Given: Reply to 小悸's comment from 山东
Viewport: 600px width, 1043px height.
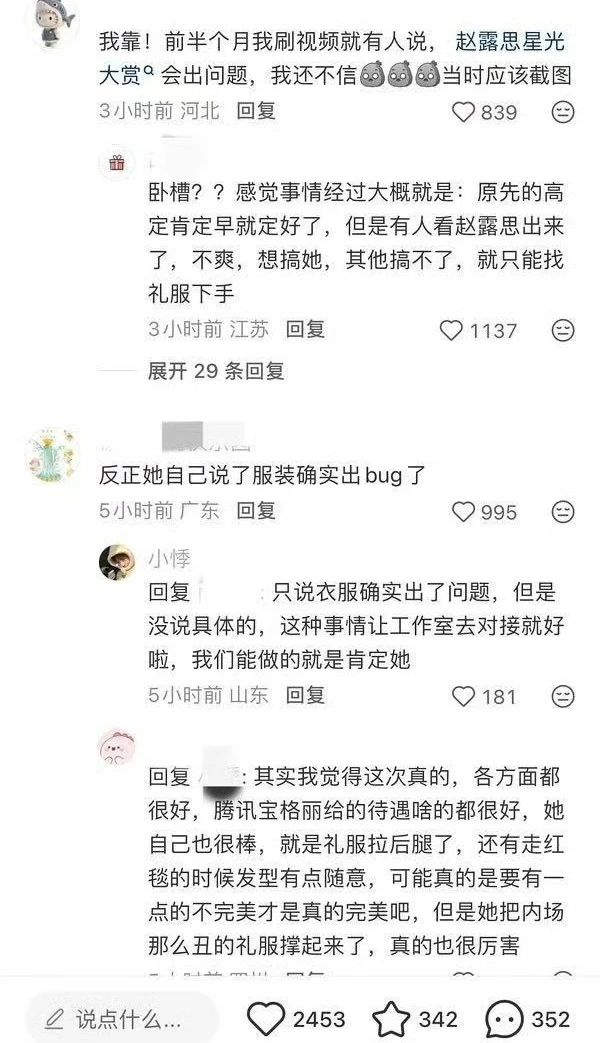Looking at the screenshot, I should click(x=305, y=695).
